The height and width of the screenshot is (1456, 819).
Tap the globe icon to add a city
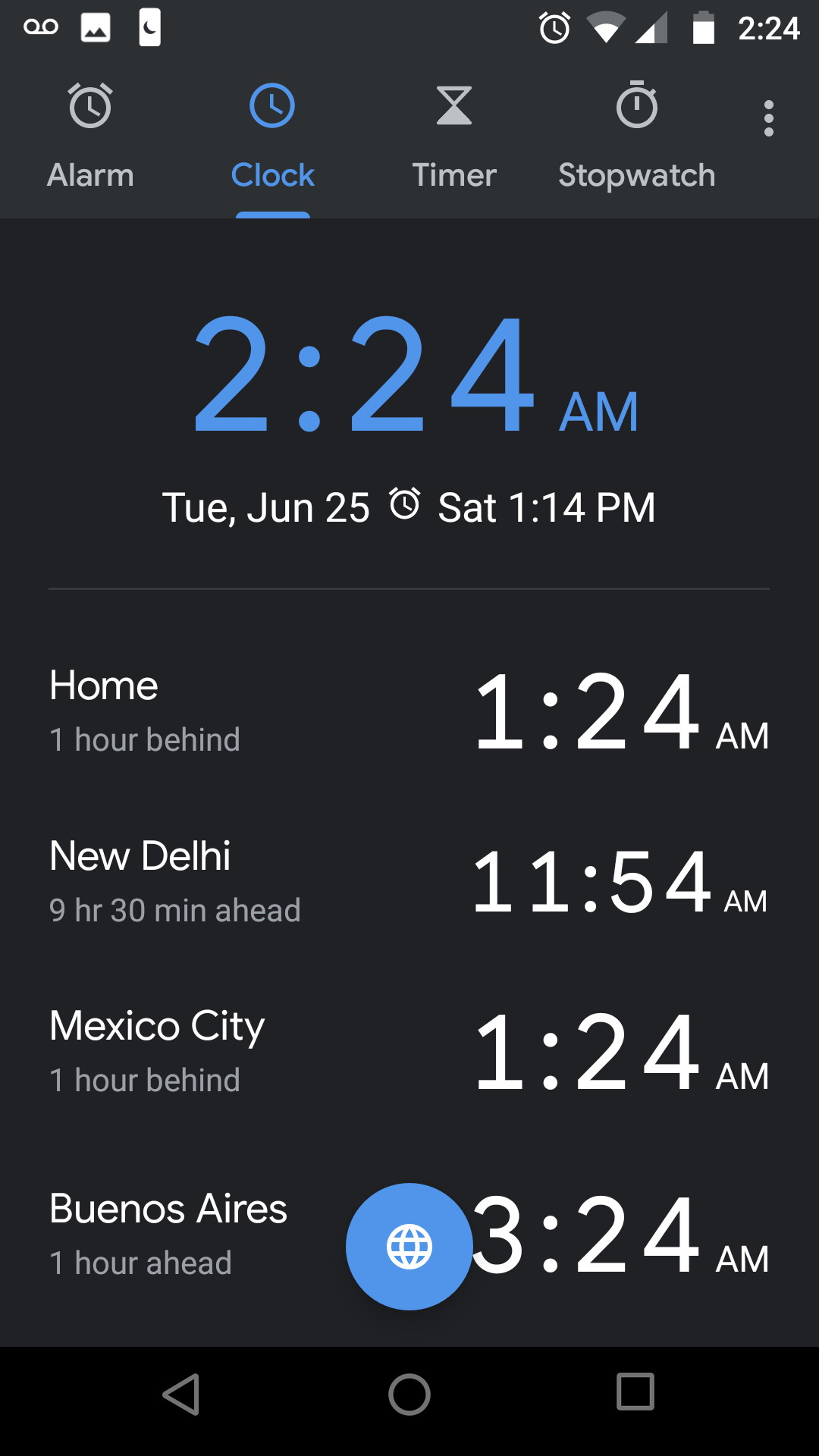pyautogui.click(x=409, y=1247)
